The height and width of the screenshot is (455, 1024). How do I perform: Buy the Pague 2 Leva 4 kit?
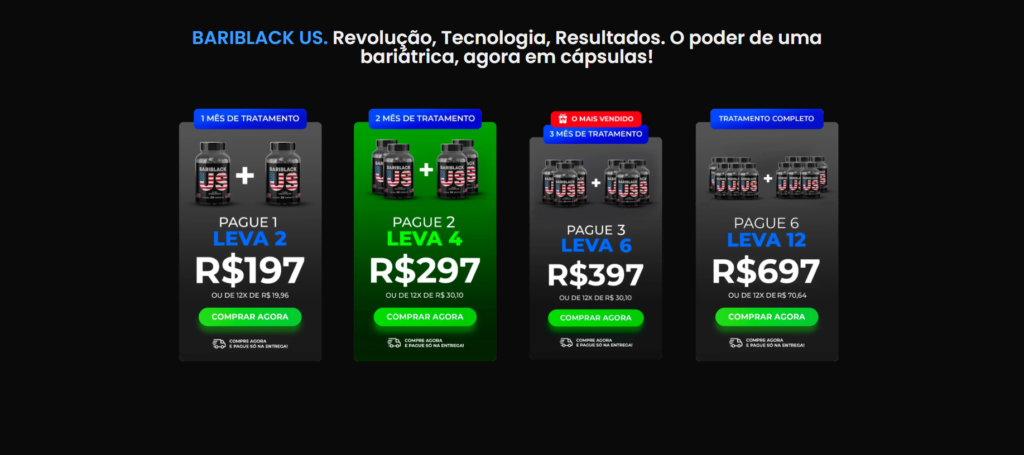[x=425, y=317]
